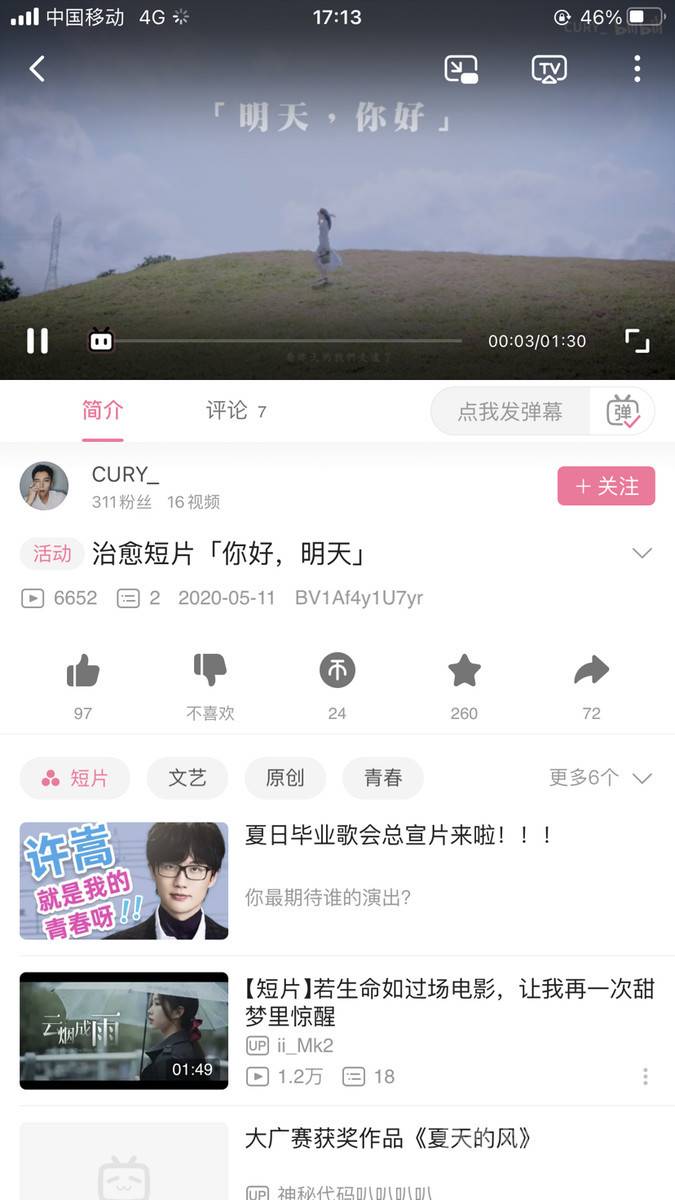Screen dimensions: 675x1200
Task: Follow CURY_ with the 关注 button
Action: click(x=606, y=486)
